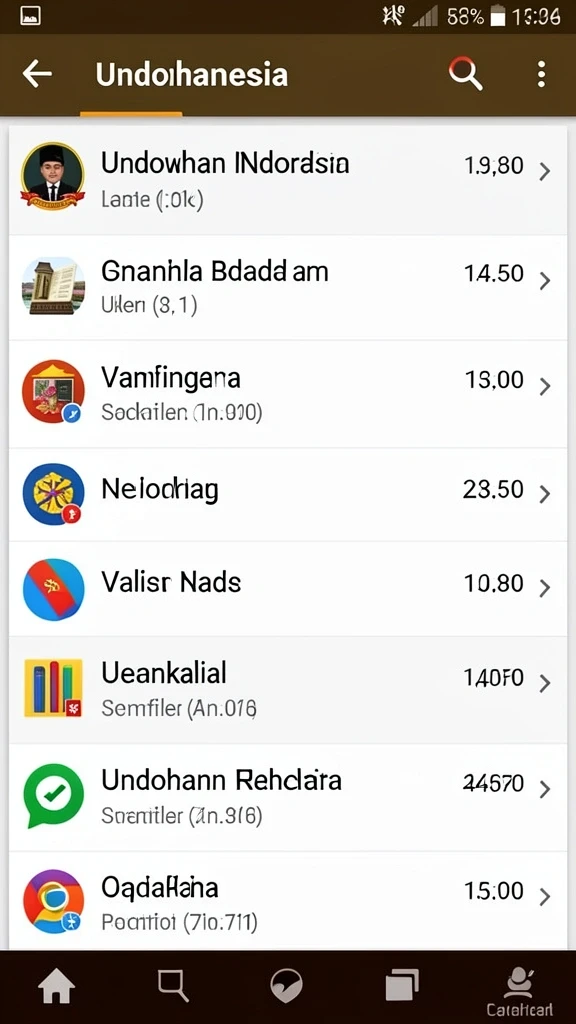
Task: Switch to the stacked windows tab
Action: point(402,985)
